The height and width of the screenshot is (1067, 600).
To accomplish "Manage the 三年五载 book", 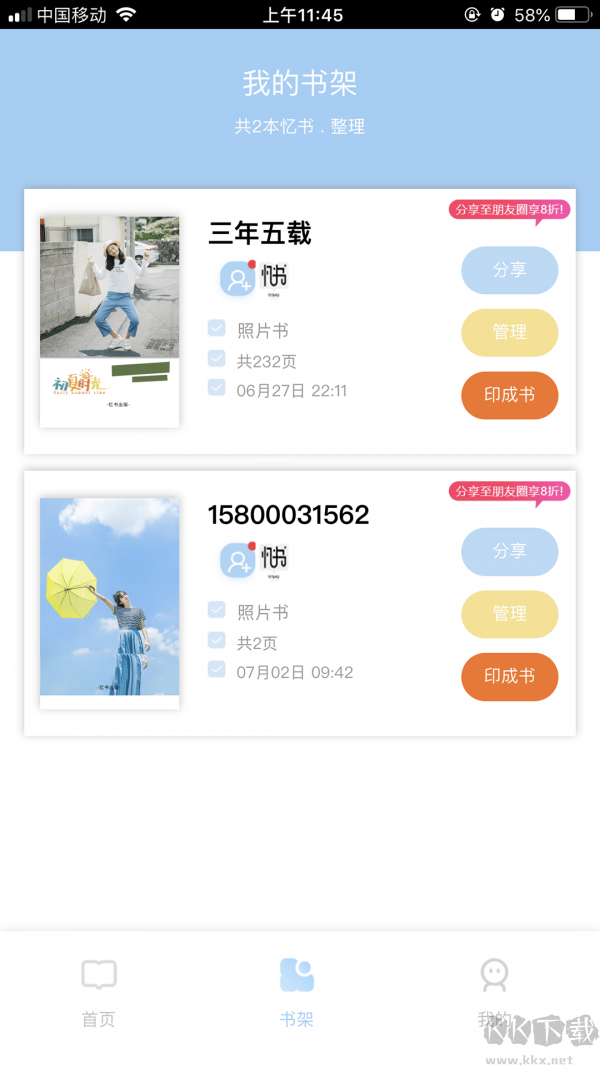I will pos(509,332).
